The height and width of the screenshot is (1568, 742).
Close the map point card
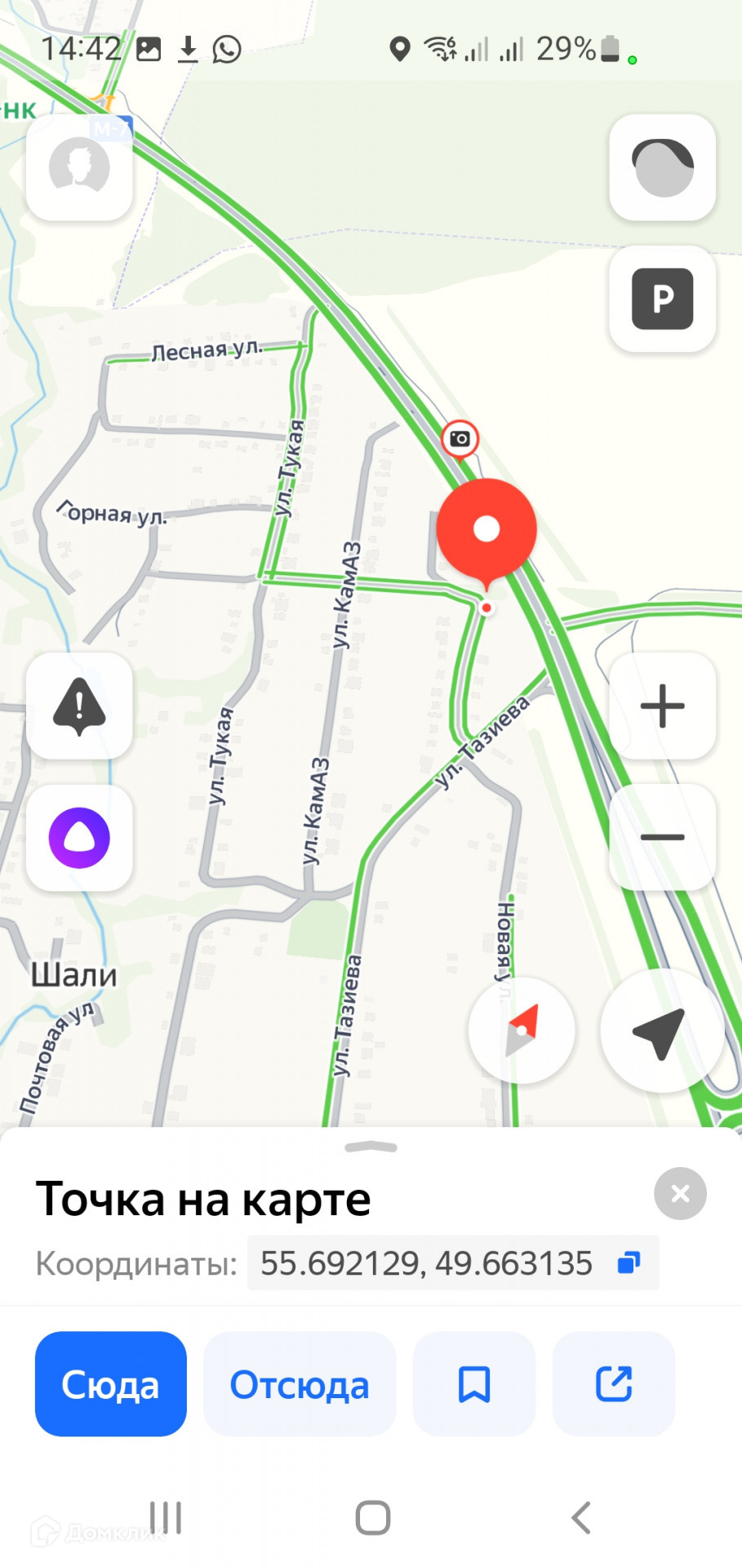[680, 1194]
